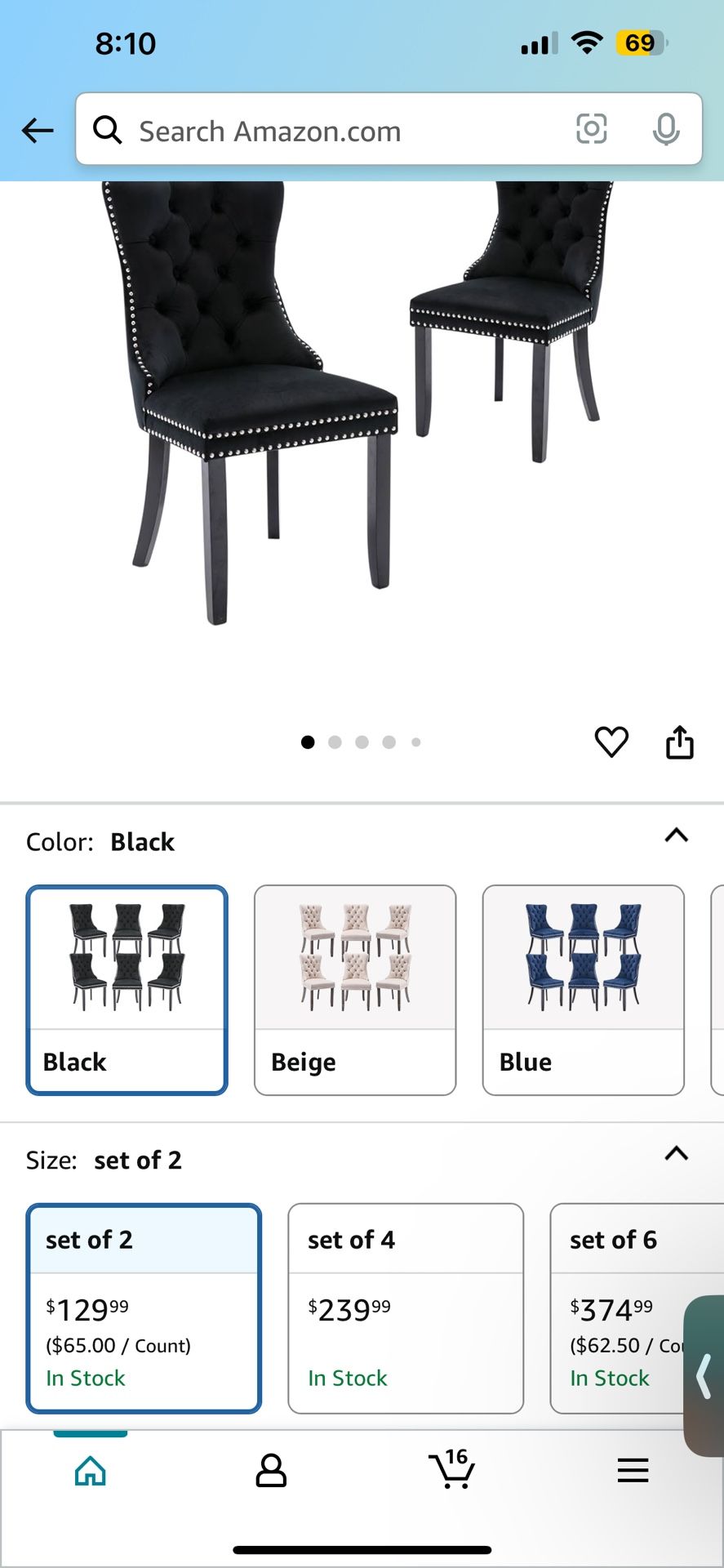Image resolution: width=724 pixels, height=1568 pixels.
Task: Pick the Blue color option
Action: coord(583,990)
